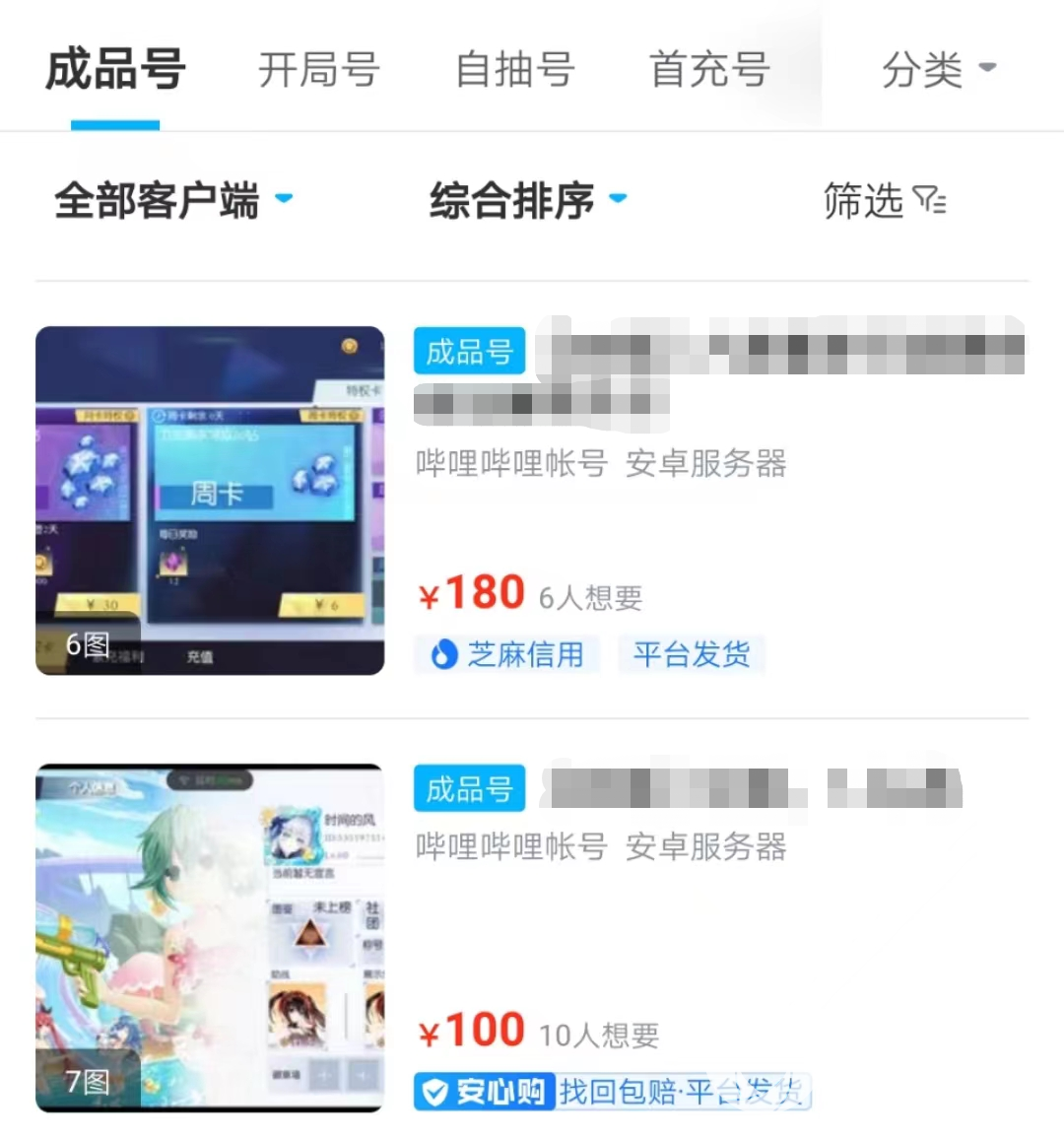The image size is (1064, 1138).
Task: Switch to the 自抽号 tab
Action: tap(515, 70)
